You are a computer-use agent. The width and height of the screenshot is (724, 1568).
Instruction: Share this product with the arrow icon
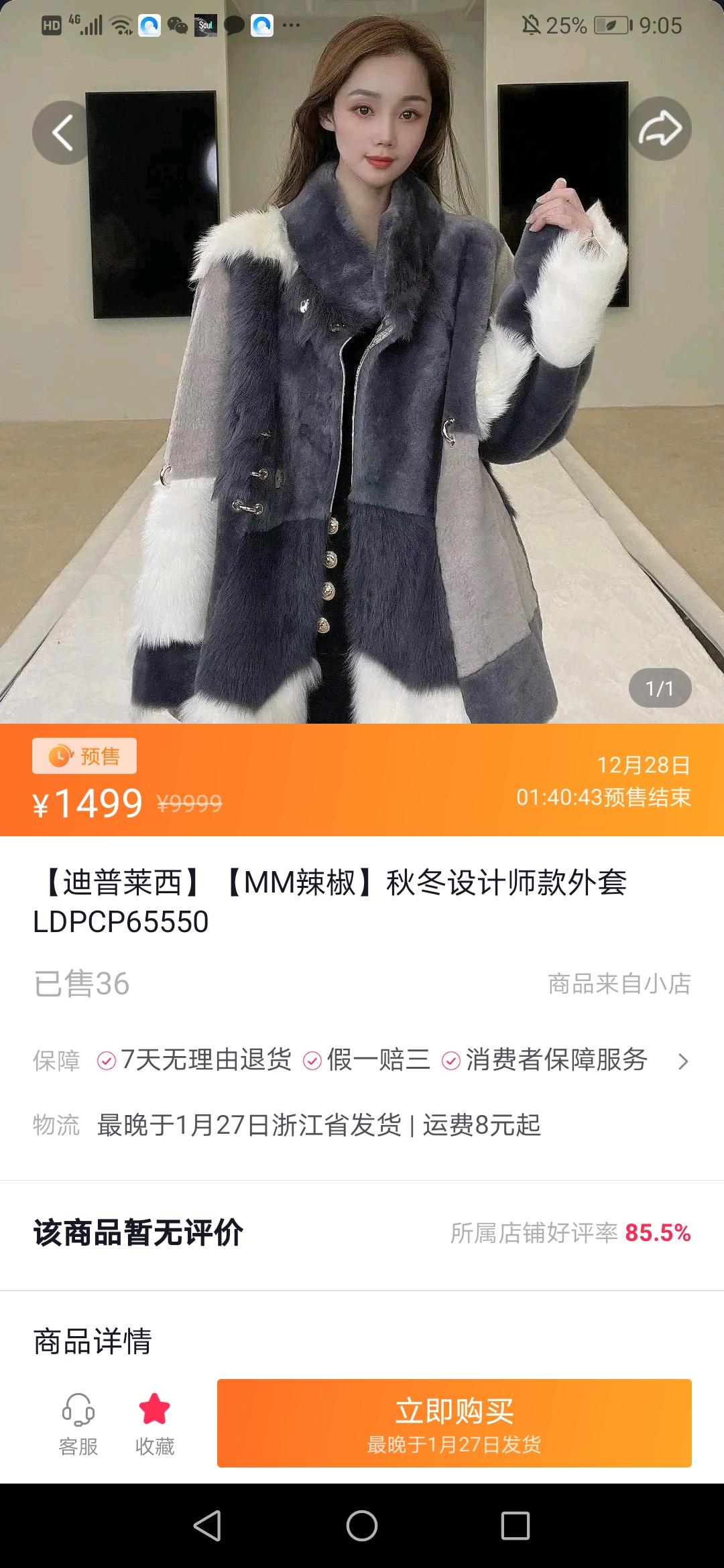(660, 129)
